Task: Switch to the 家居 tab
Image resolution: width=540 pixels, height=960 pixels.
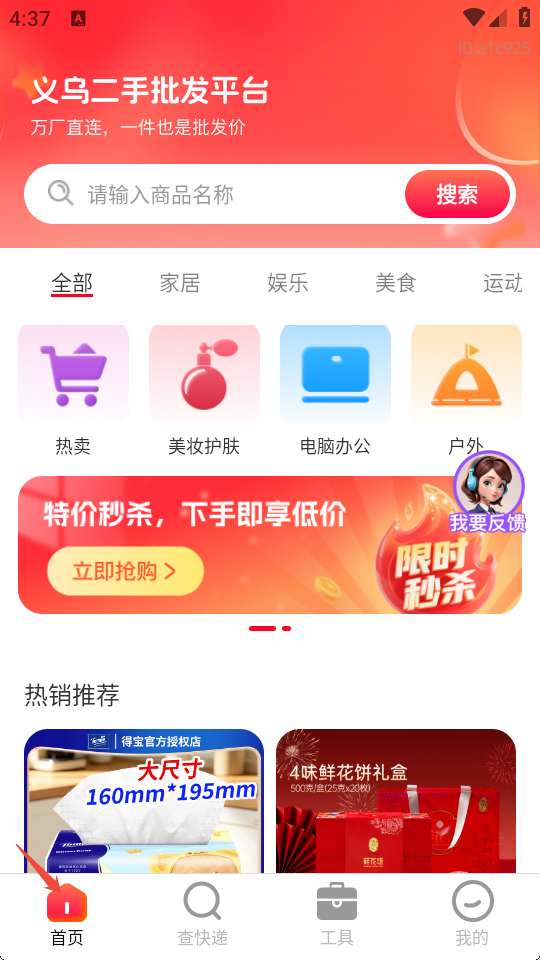Action: (x=179, y=283)
